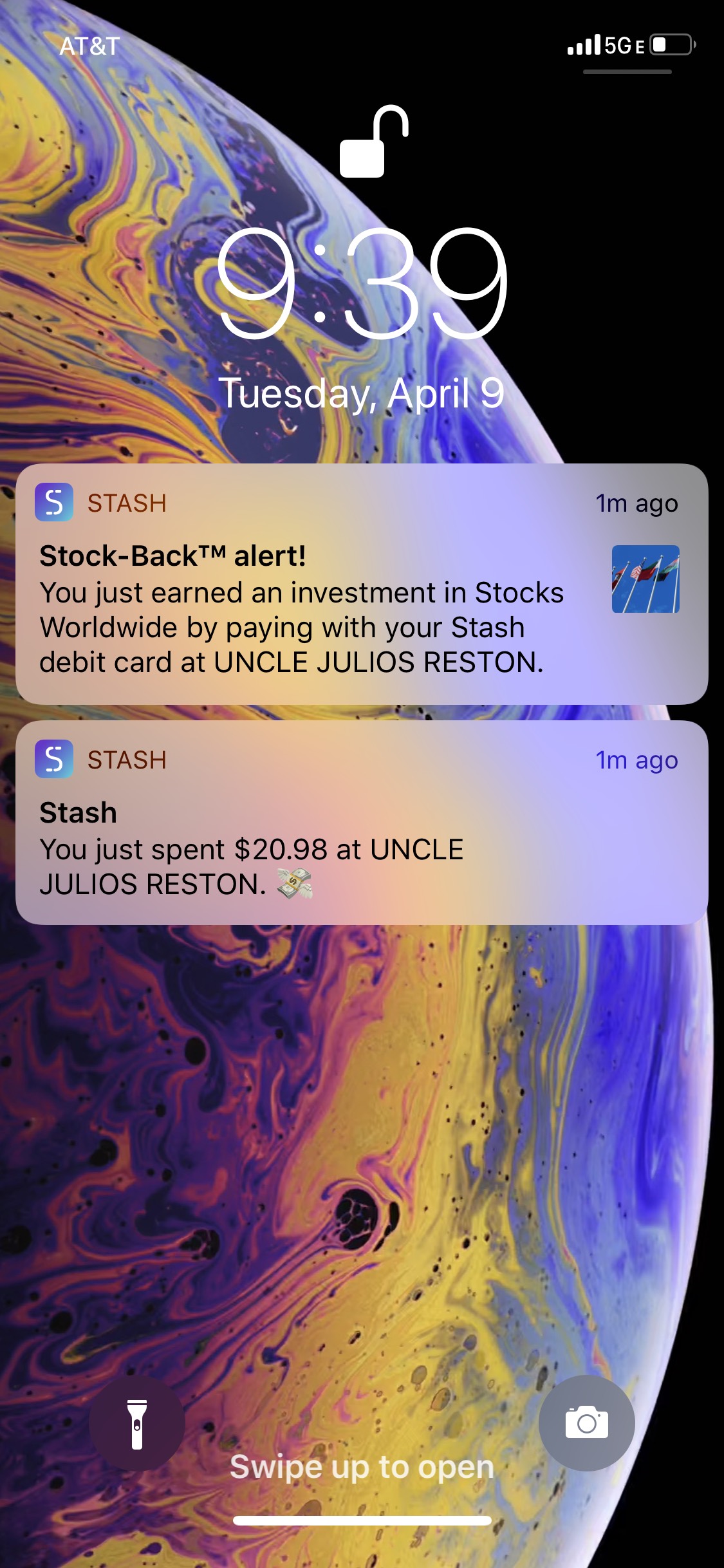Open the $20.98 spending notification
The height and width of the screenshot is (1568, 724).
362,823
